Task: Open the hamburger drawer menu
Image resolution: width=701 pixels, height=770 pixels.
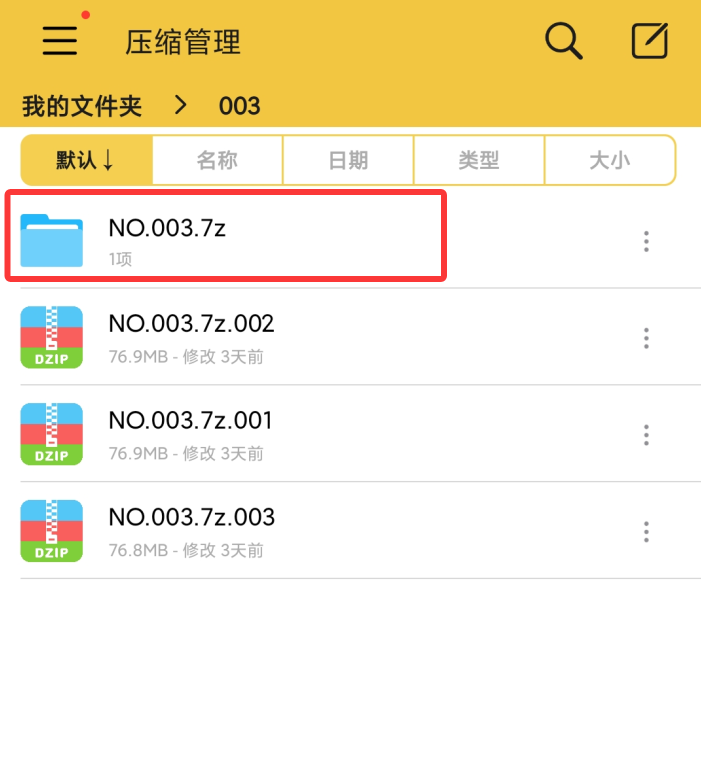Action: point(60,40)
